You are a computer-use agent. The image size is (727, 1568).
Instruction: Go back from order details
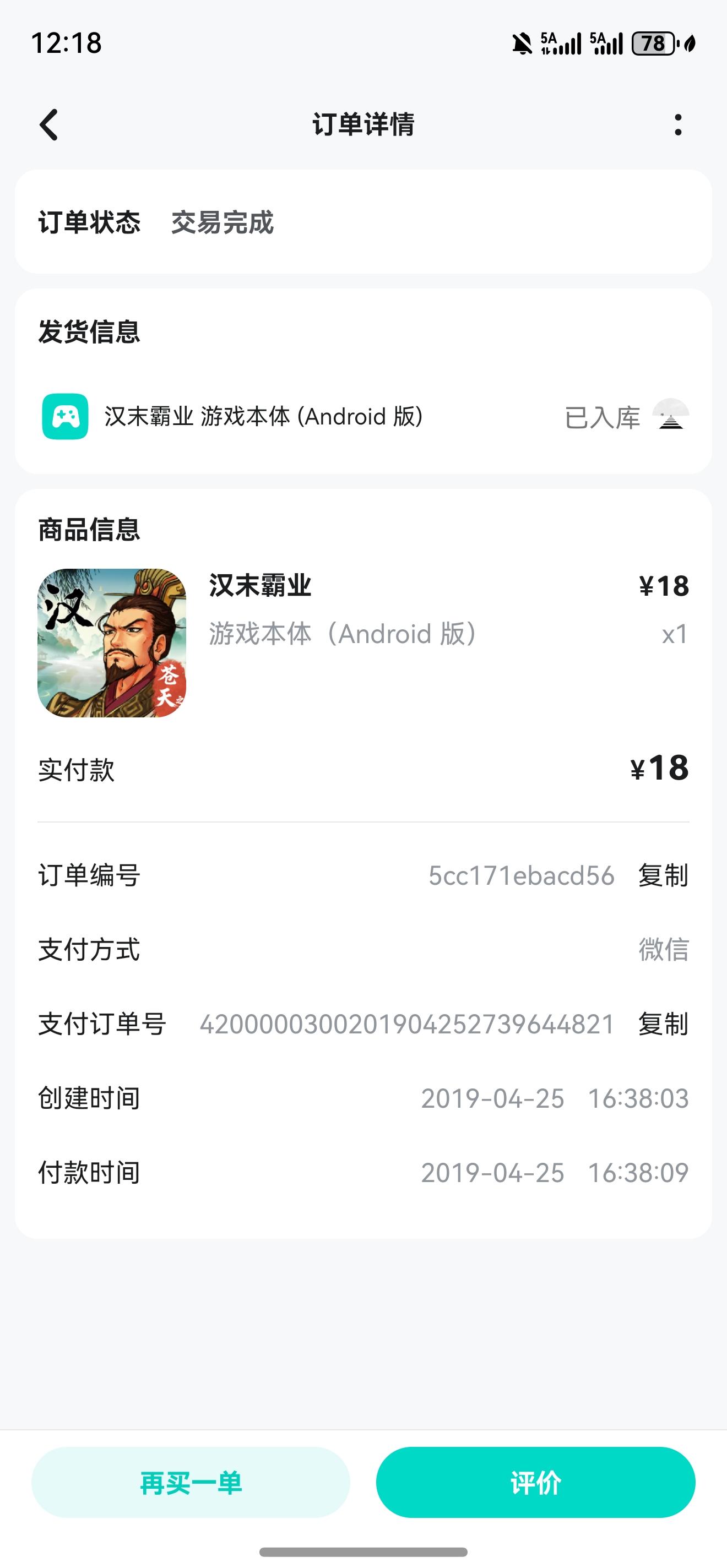(48, 125)
